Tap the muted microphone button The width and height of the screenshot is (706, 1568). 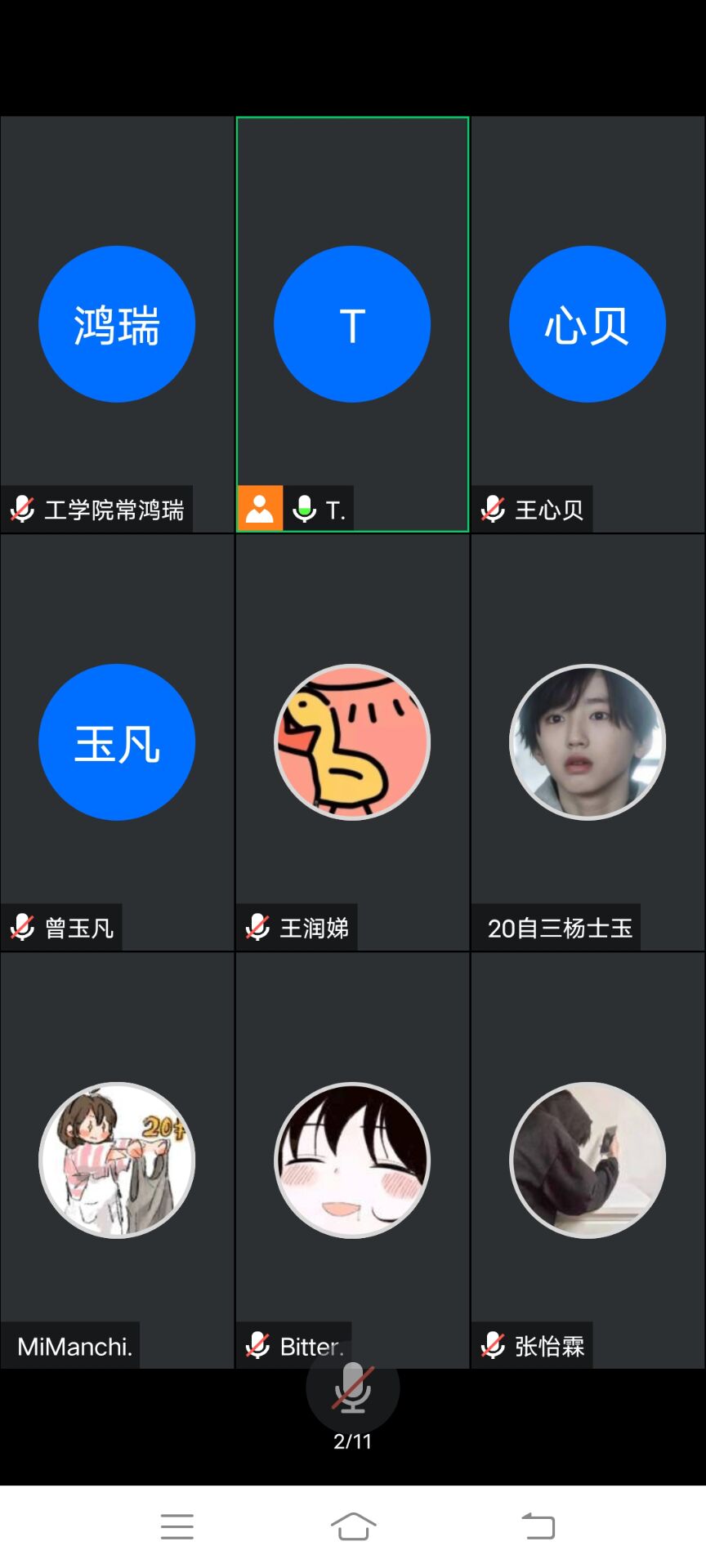352,1388
